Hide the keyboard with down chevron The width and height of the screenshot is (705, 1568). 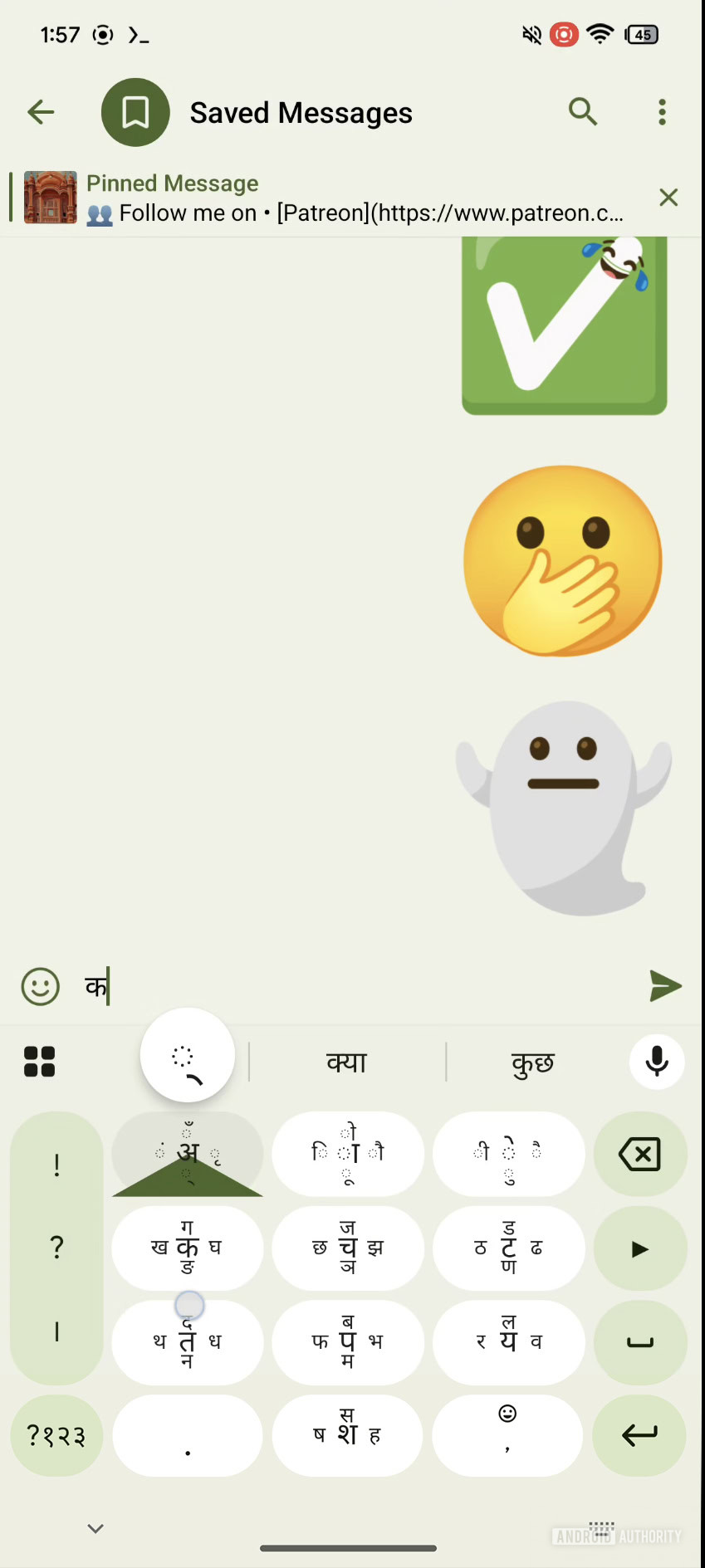[x=95, y=1528]
